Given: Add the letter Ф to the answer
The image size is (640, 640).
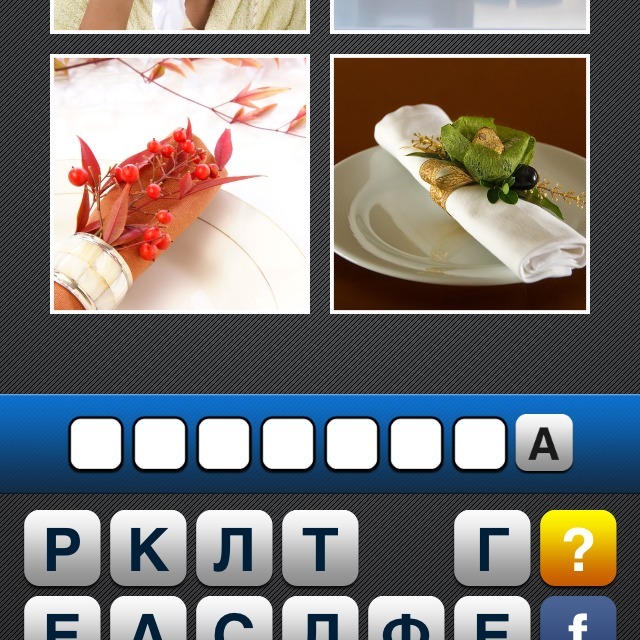Looking at the screenshot, I should point(406,622).
